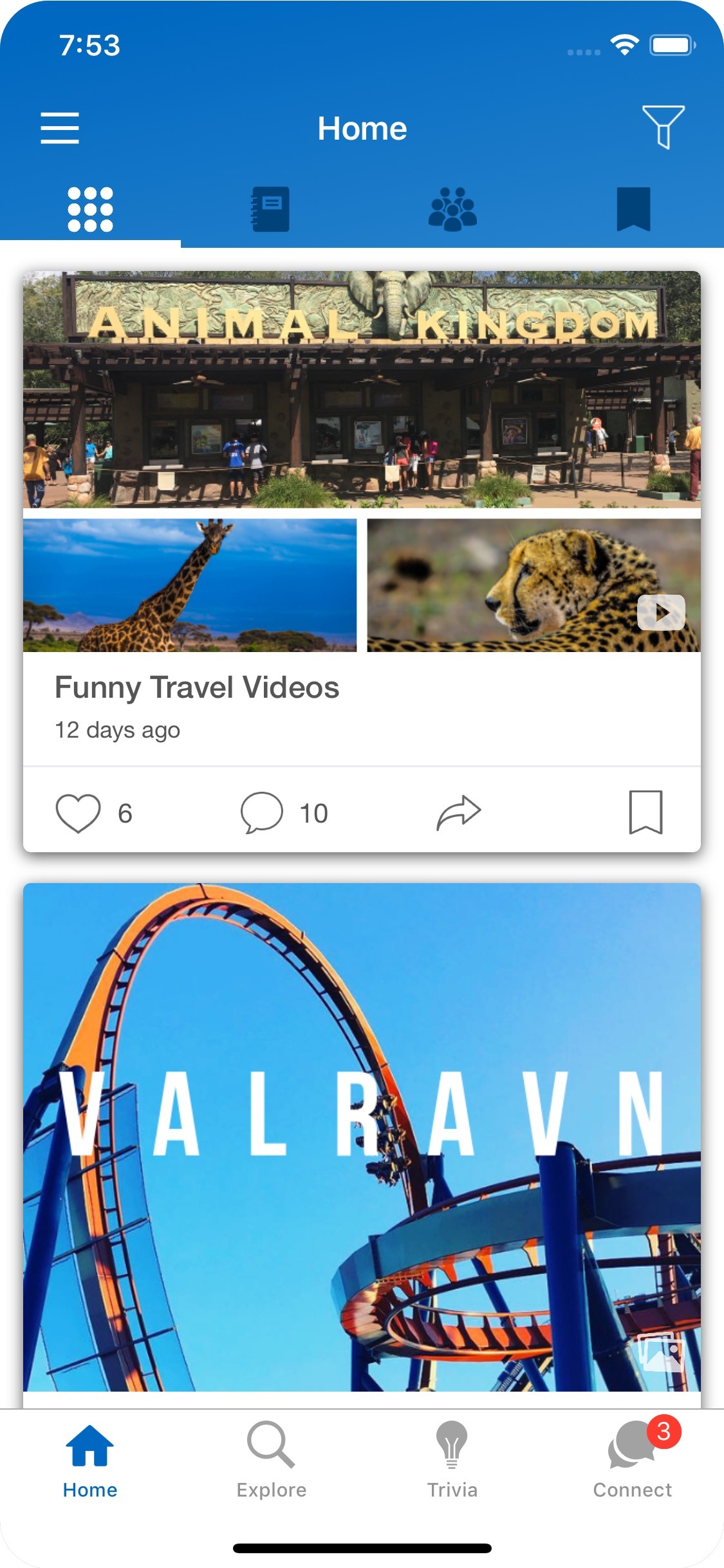Open the Connect tab
The width and height of the screenshot is (724, 1568).
(x=633, y=1461)
